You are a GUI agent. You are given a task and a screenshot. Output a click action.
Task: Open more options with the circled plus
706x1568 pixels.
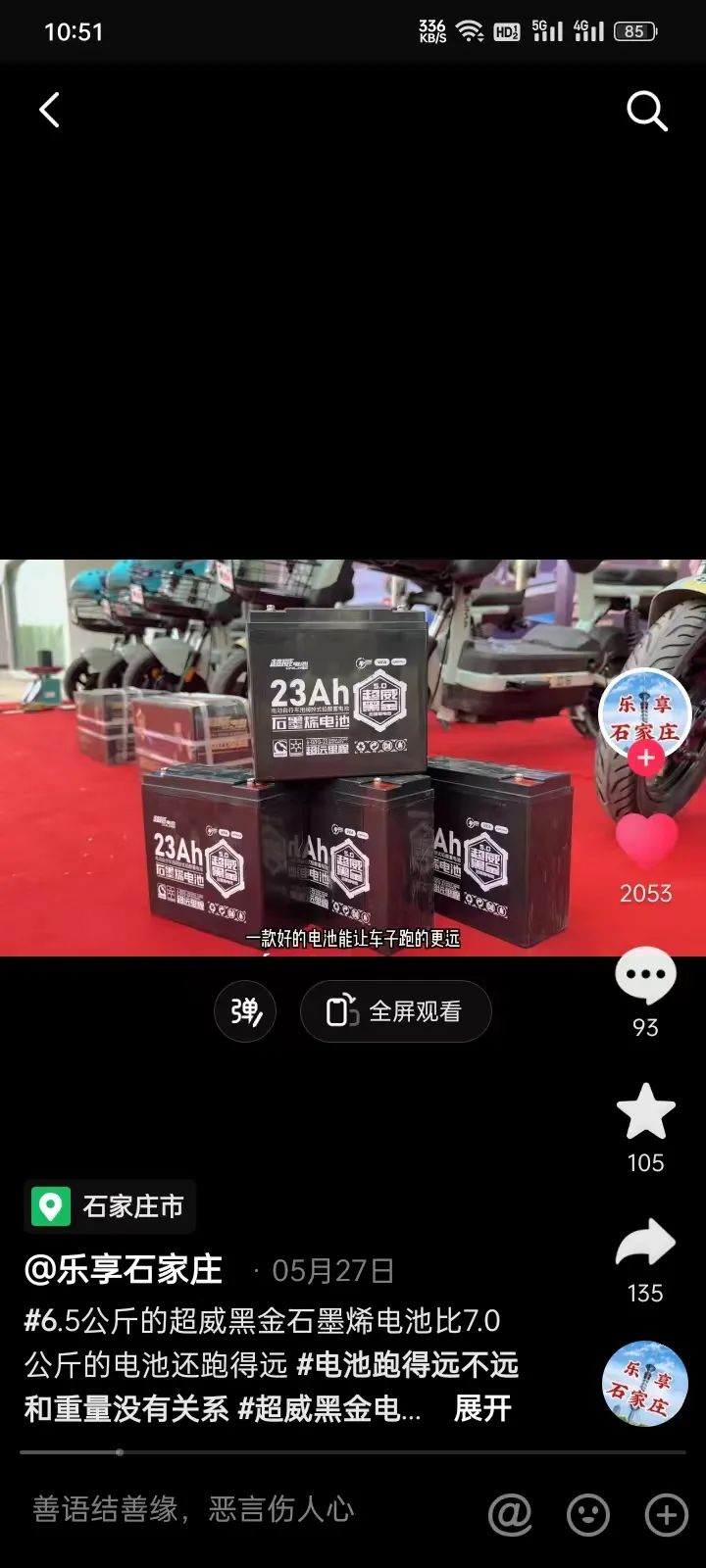coord(666,1515)
